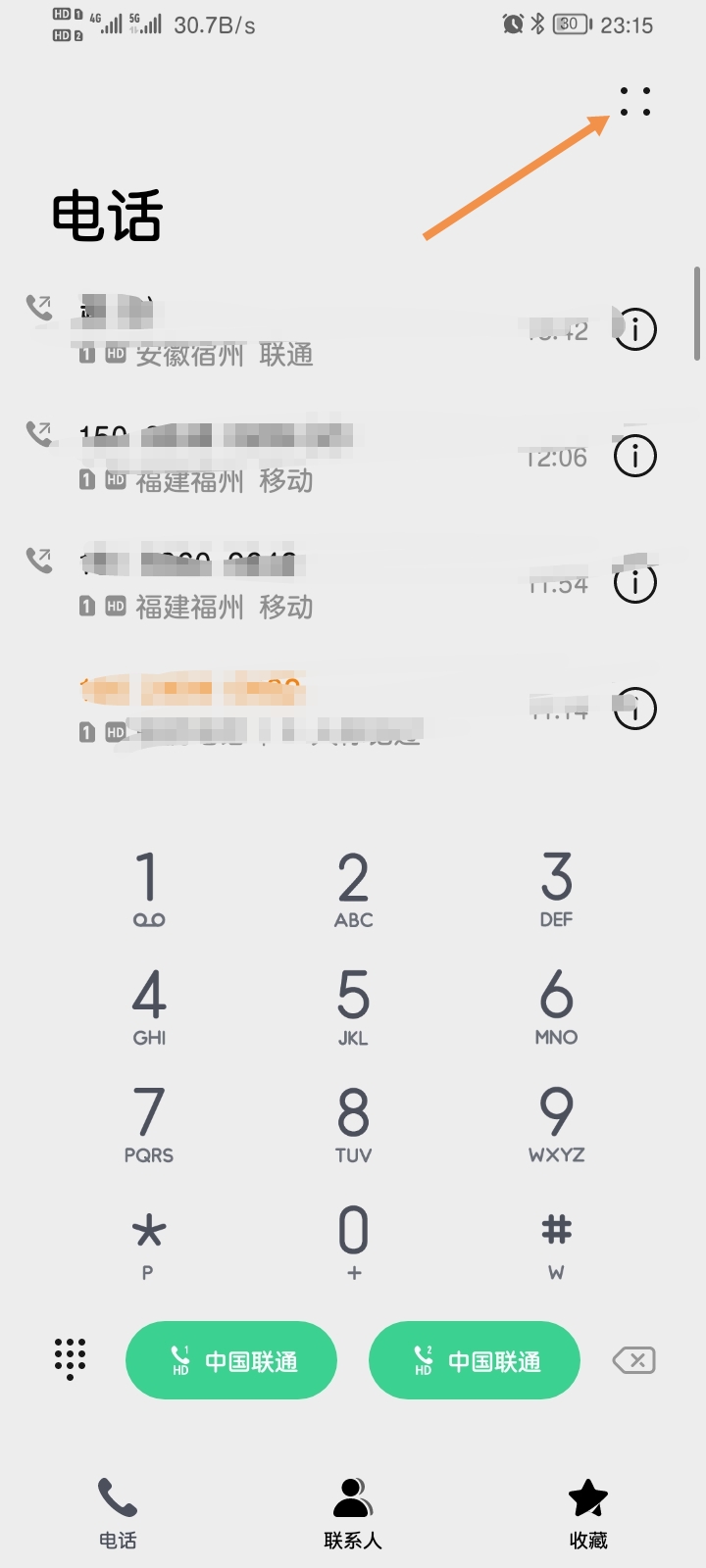Tap the 2 ABC key
Viewport: 706px width, 1568px height.
click(353, 888)
